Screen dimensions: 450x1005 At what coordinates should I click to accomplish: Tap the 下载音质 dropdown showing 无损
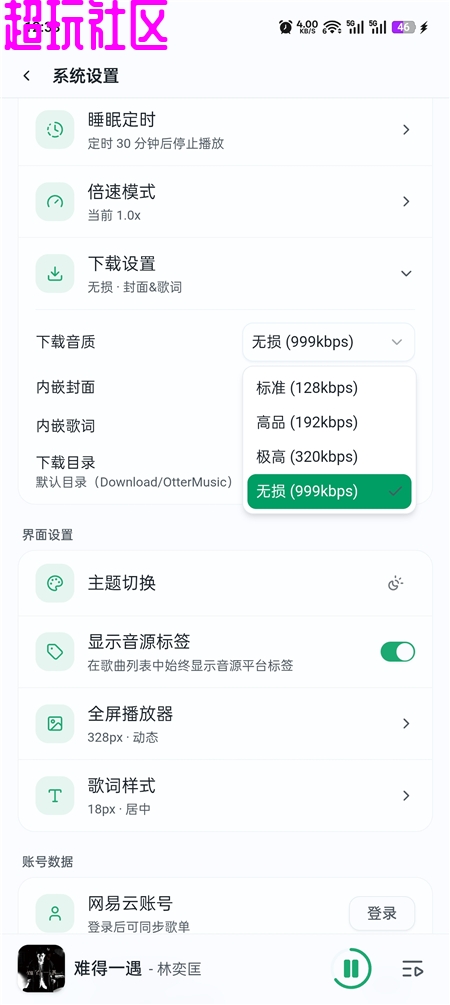coord(328,342)
